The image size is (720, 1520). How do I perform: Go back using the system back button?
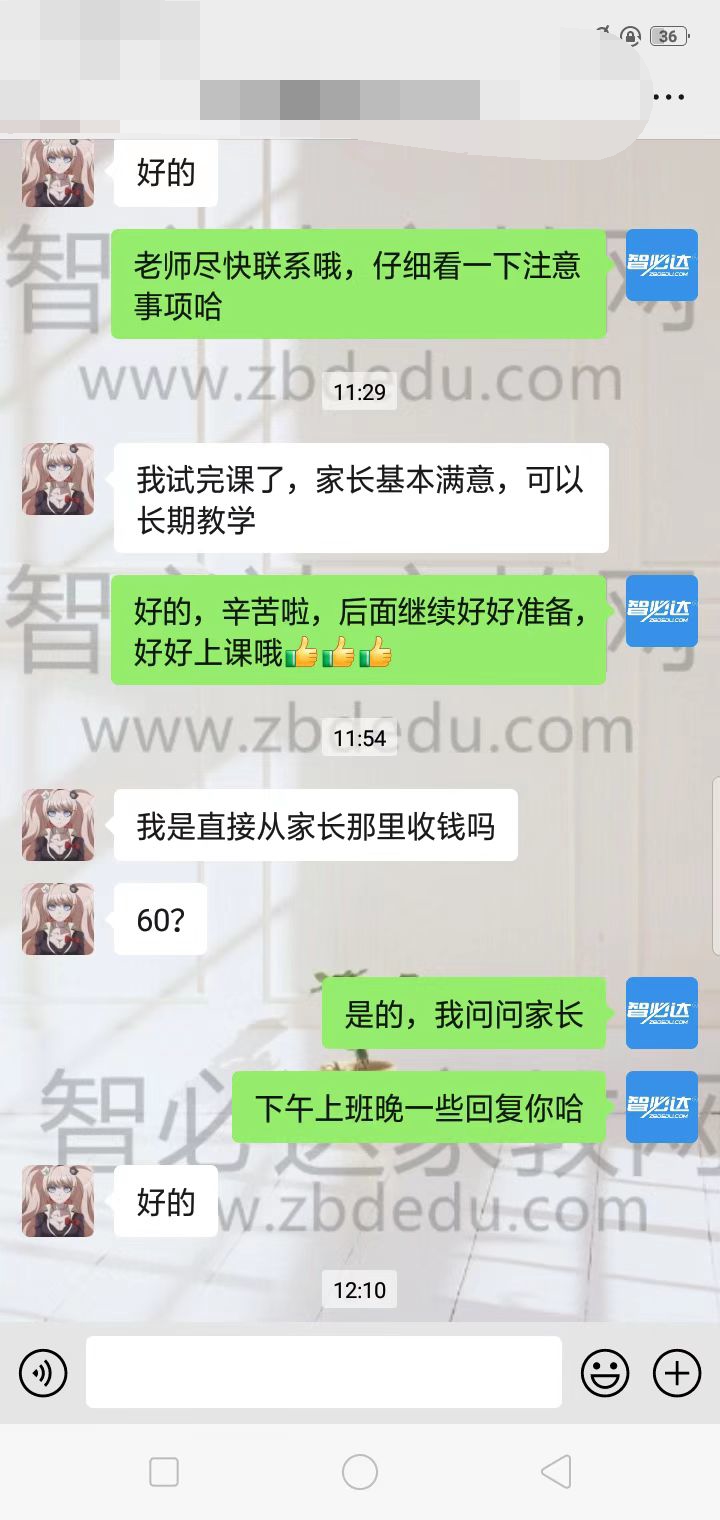click(555, 1472)
